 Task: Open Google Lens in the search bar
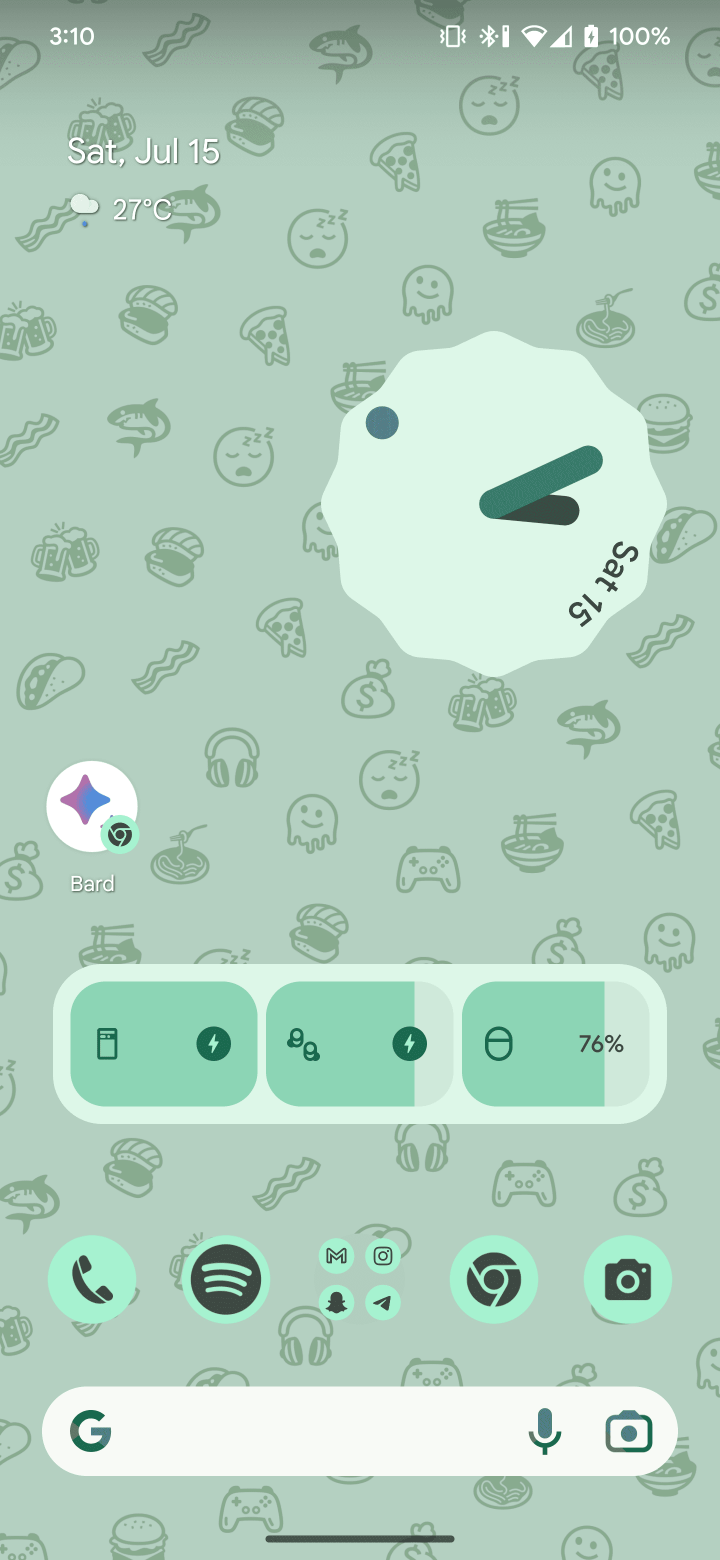click(x=629, y=1431)
